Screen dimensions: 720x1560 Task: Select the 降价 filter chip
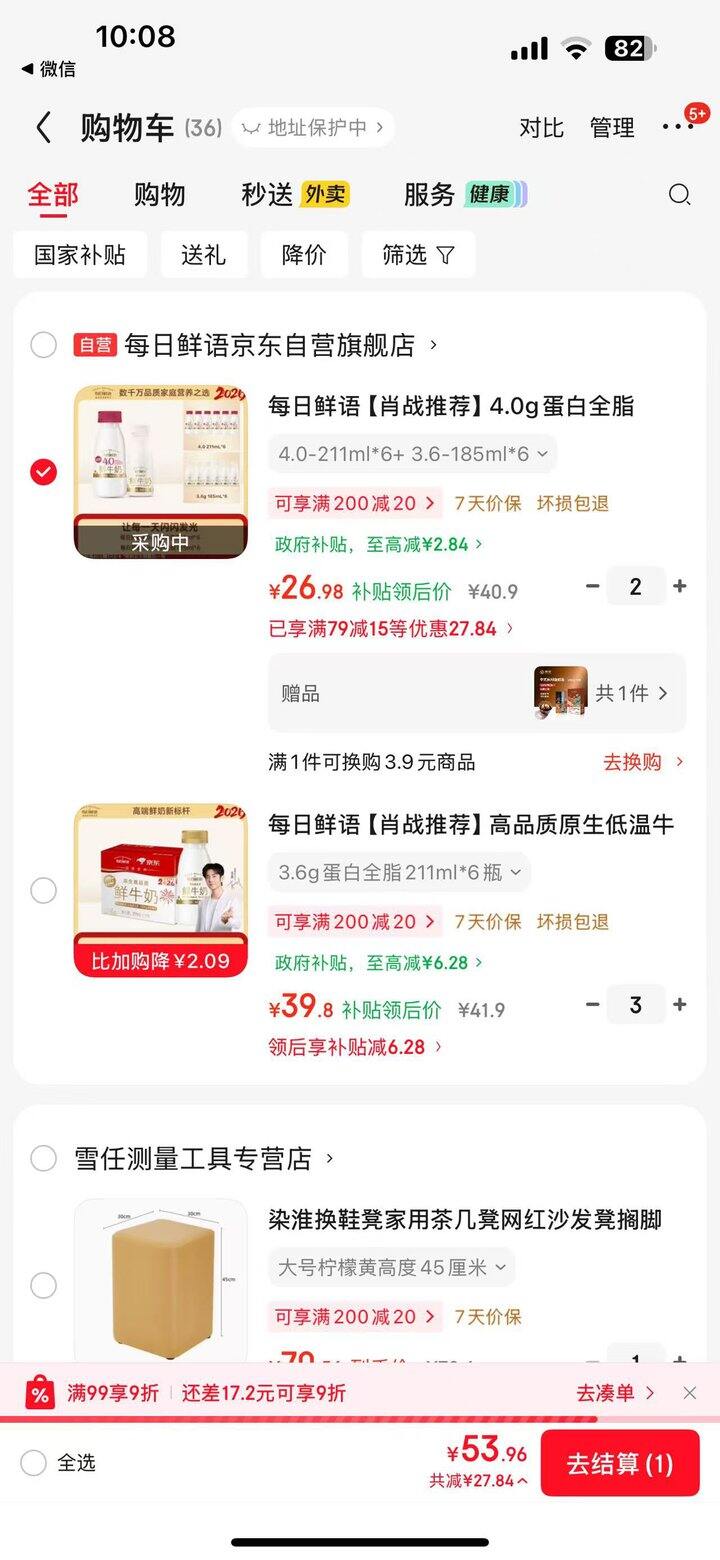click(304, 255)
